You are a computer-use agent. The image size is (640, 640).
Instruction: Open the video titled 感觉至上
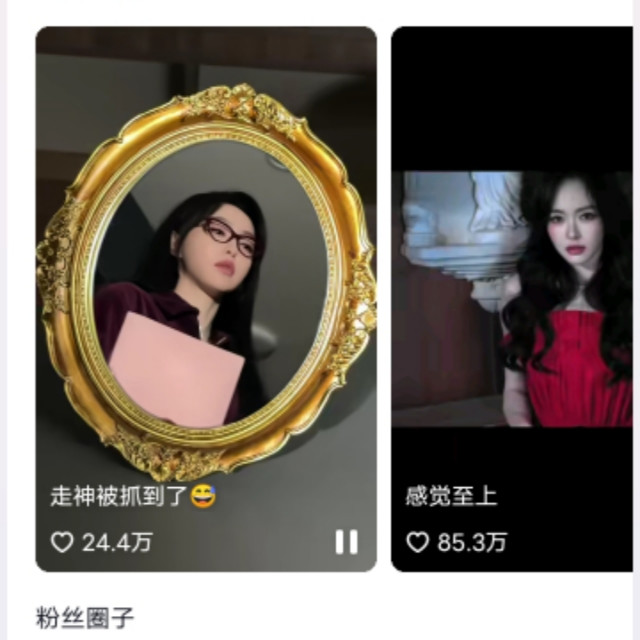point(512,299)
